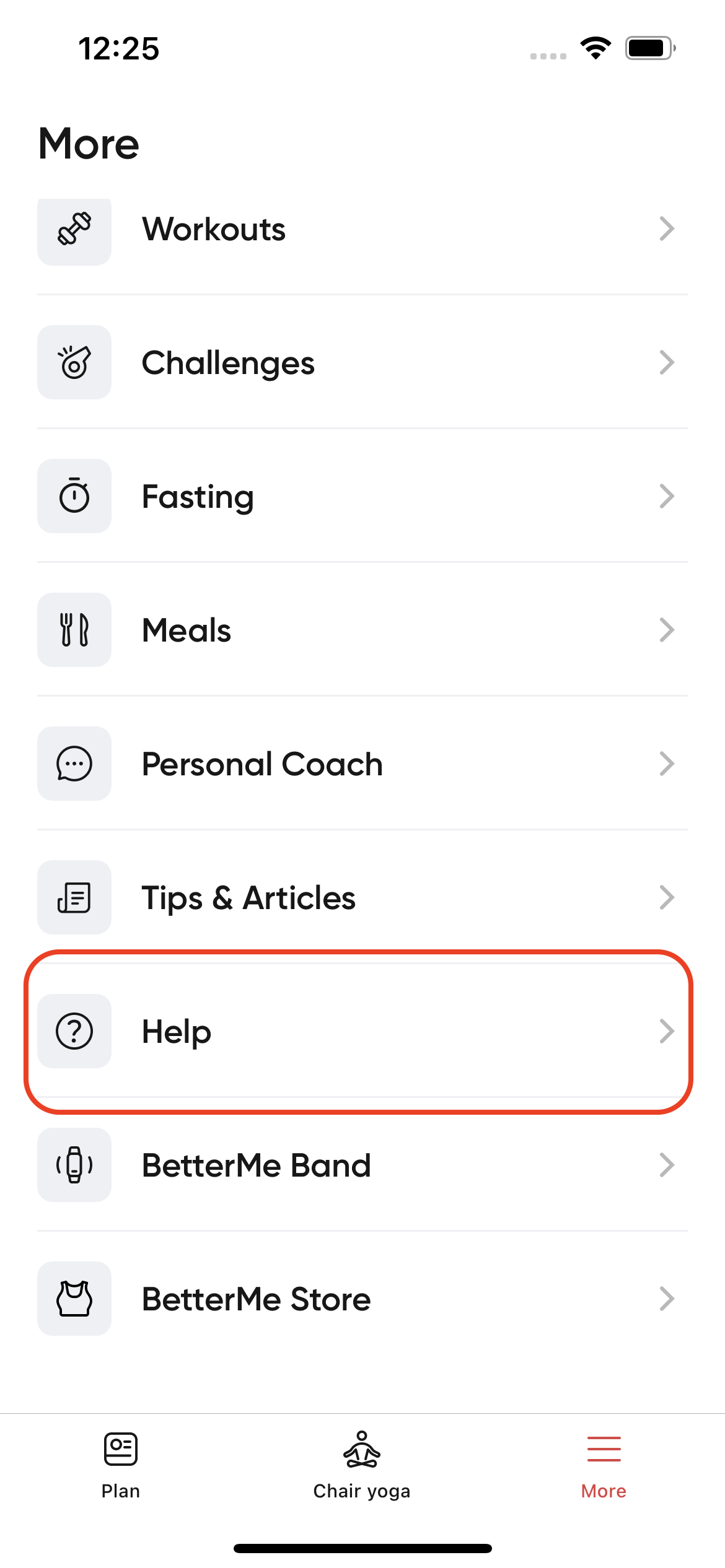Open the Workouts section
This screenshot has width=725, height=1568.
pyautogui.click(x=362, y=229)
